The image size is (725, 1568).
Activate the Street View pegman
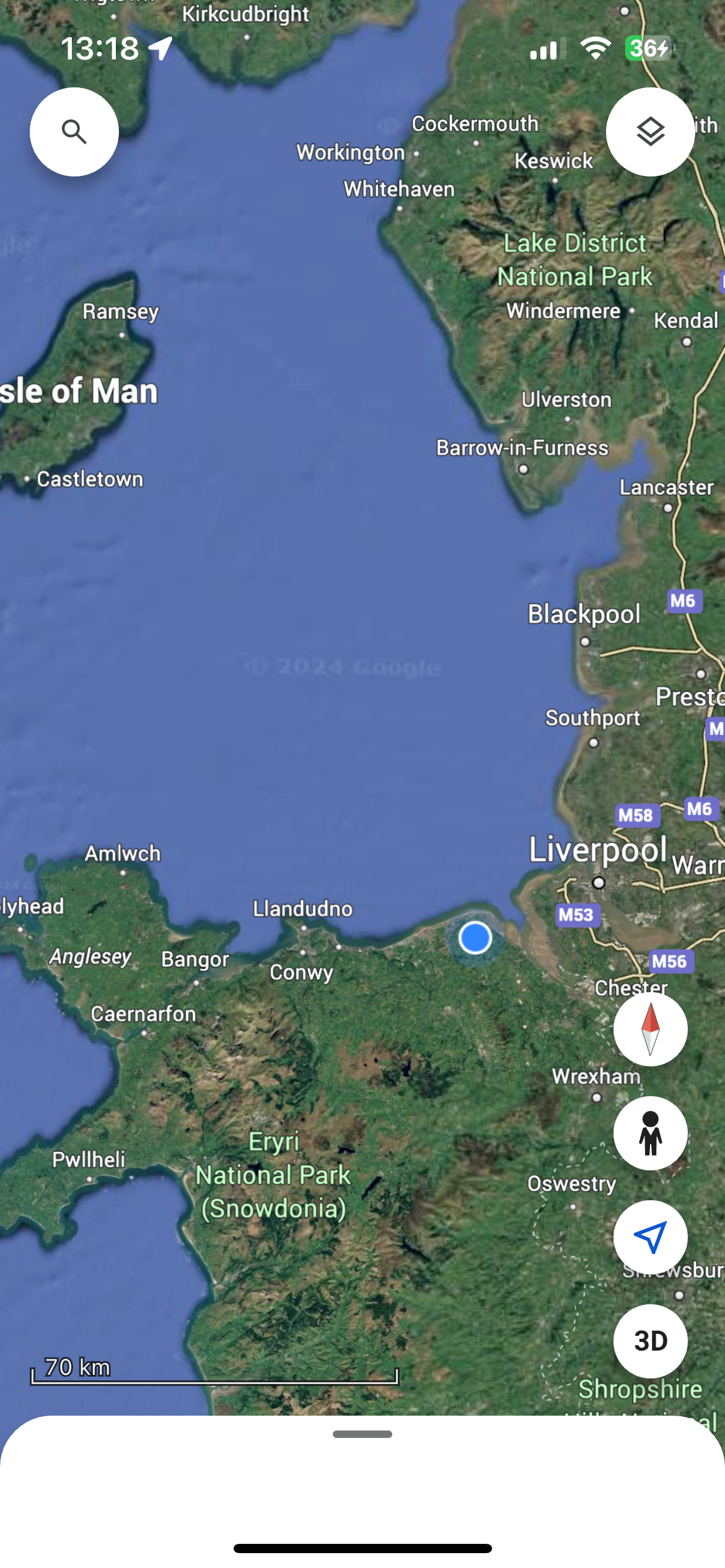(x=650, y=1133)
